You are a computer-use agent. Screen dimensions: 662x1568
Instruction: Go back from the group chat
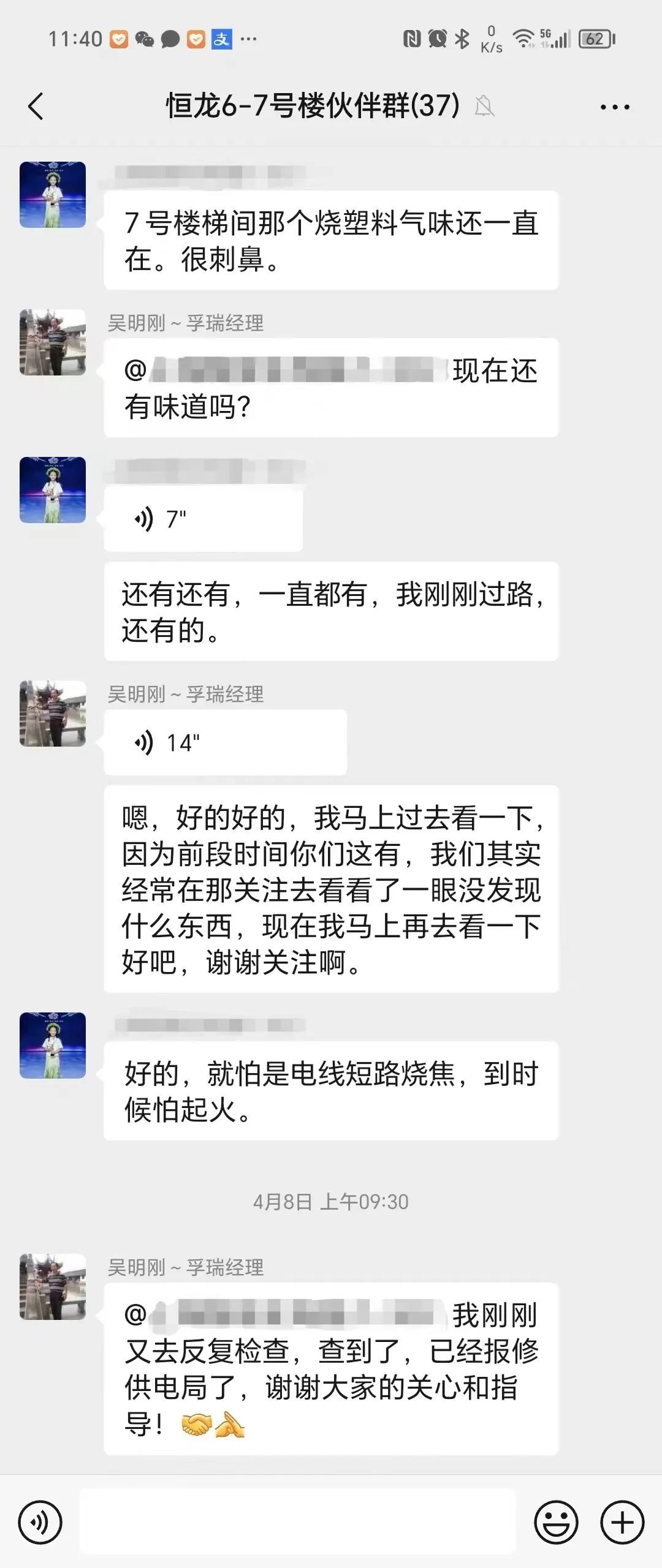36,106
